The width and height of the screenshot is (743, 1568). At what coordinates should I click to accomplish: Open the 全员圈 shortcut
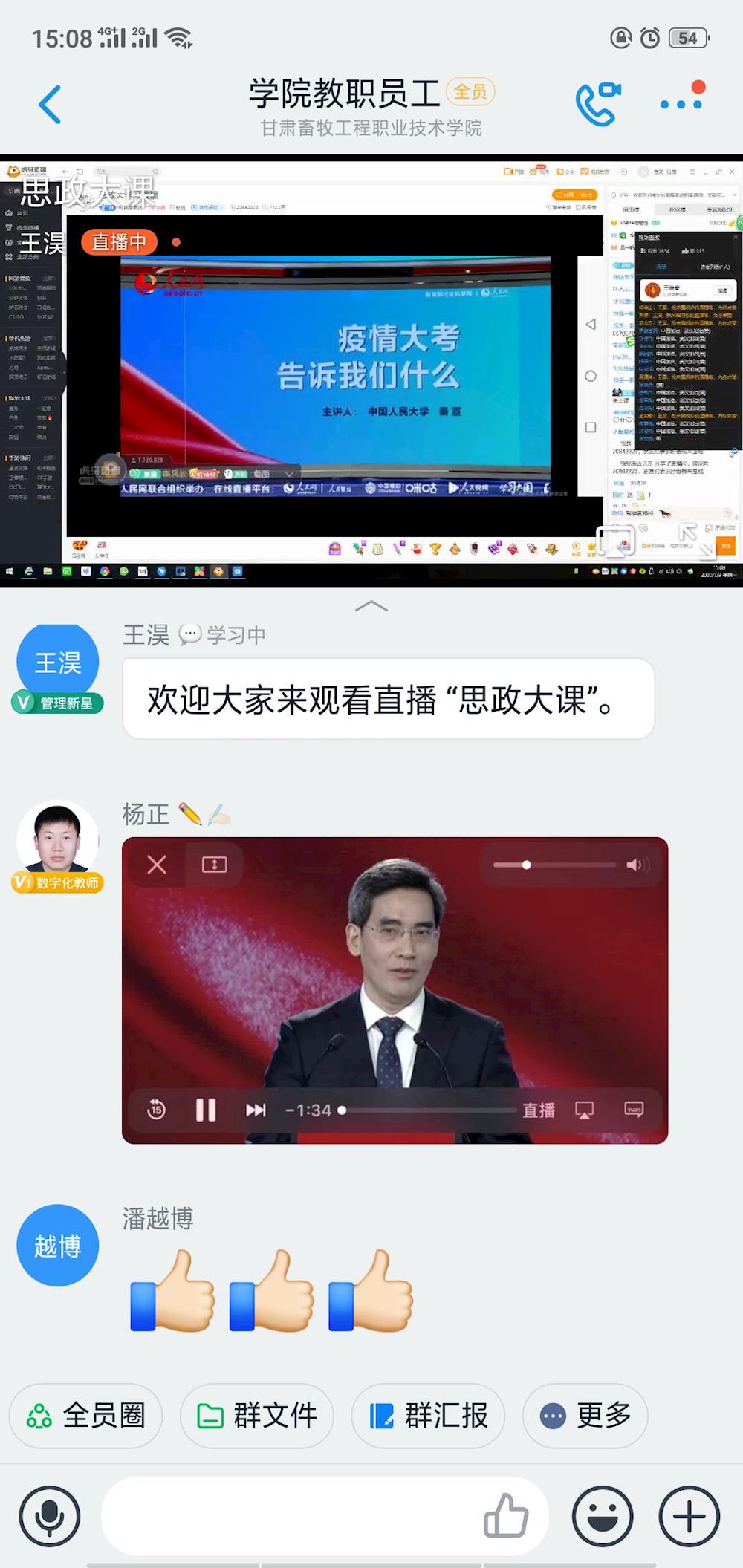point(85,1416)
